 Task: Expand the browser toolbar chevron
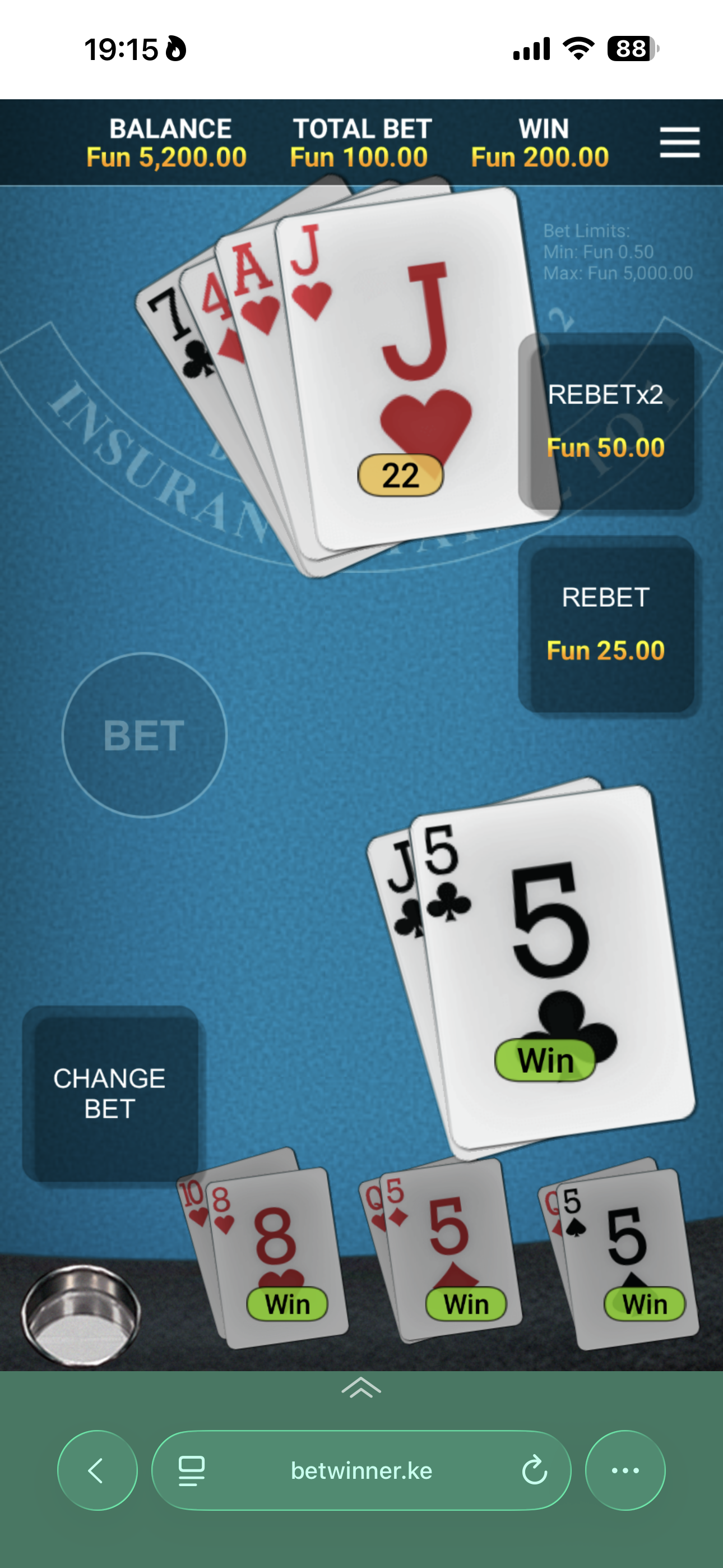point(361,1388)
